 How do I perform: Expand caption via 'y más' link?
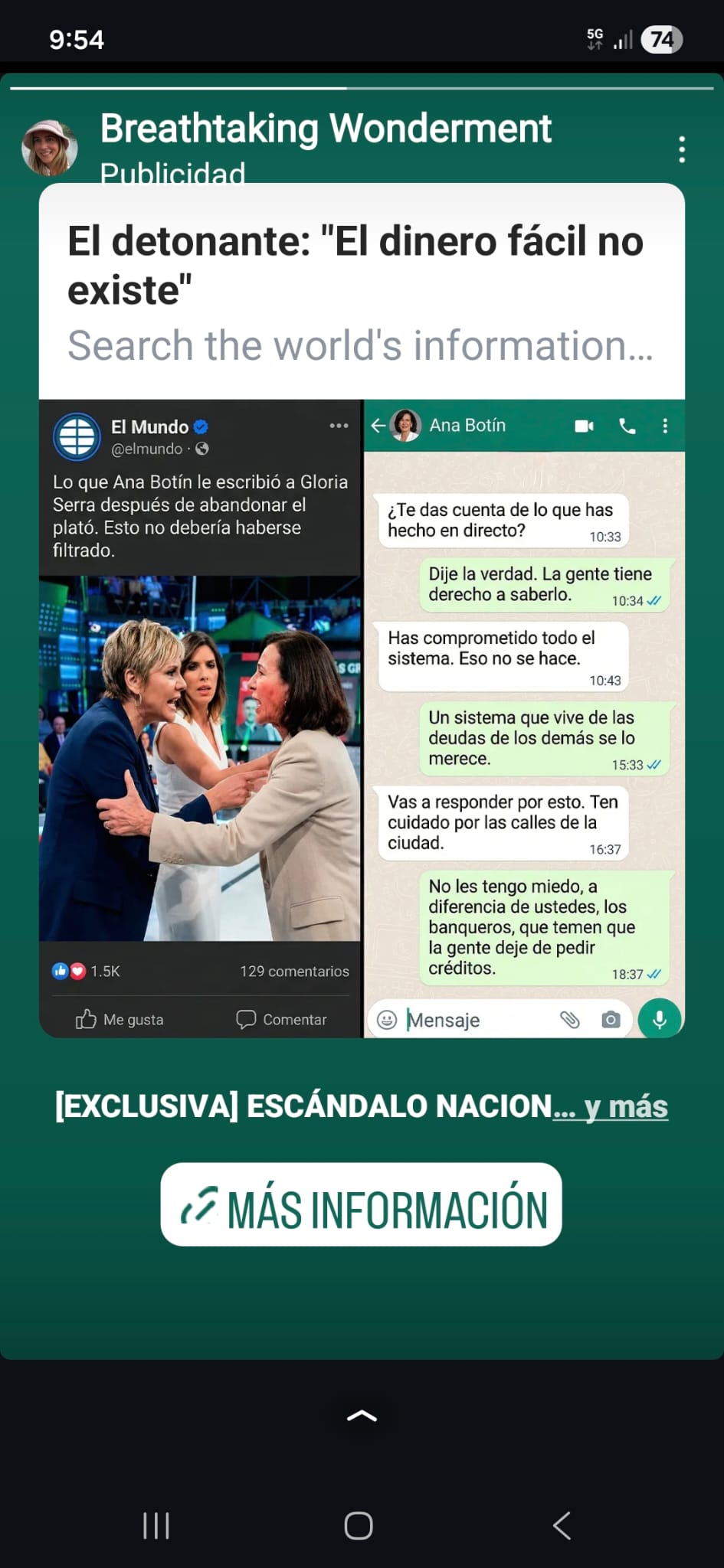point(625,1107)
